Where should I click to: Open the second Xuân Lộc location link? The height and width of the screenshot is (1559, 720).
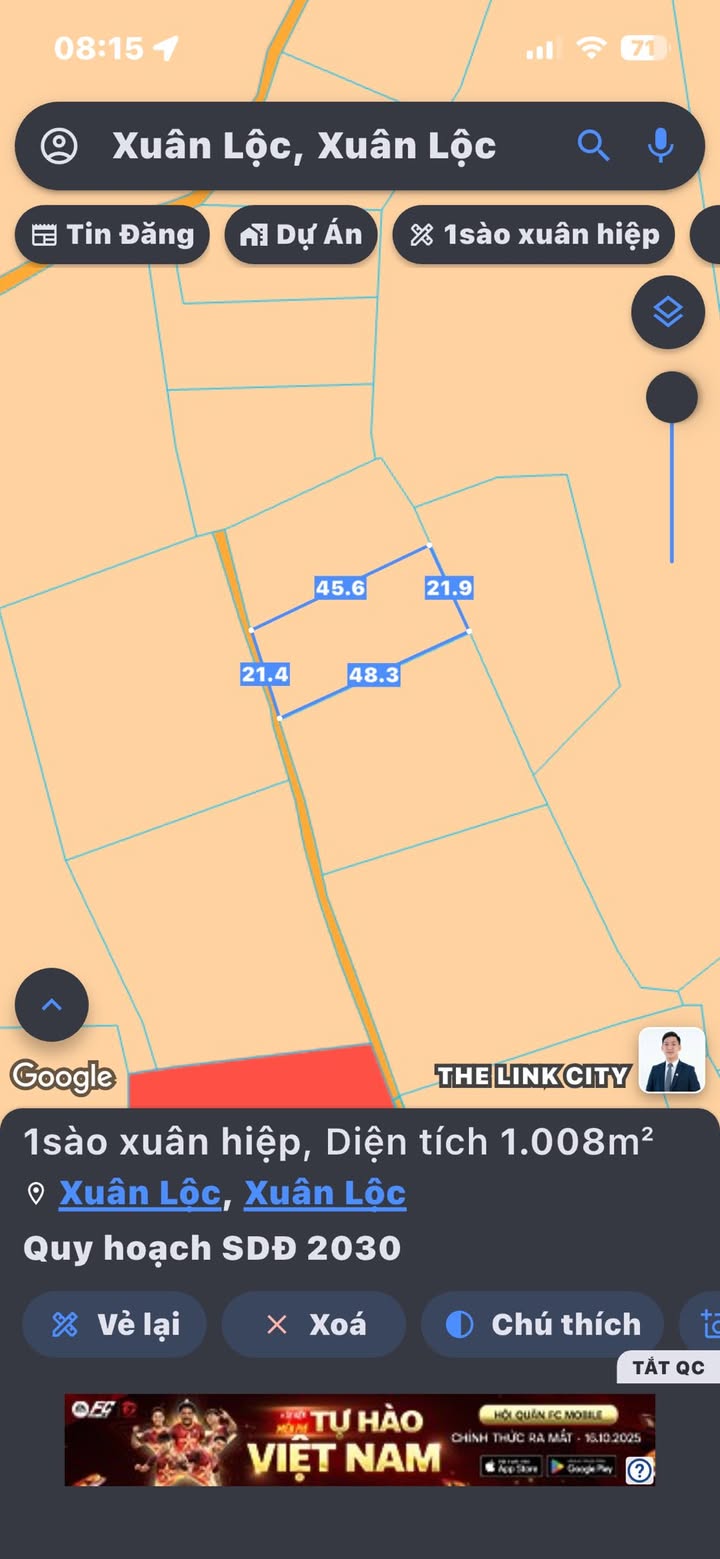coord(325,1193)
